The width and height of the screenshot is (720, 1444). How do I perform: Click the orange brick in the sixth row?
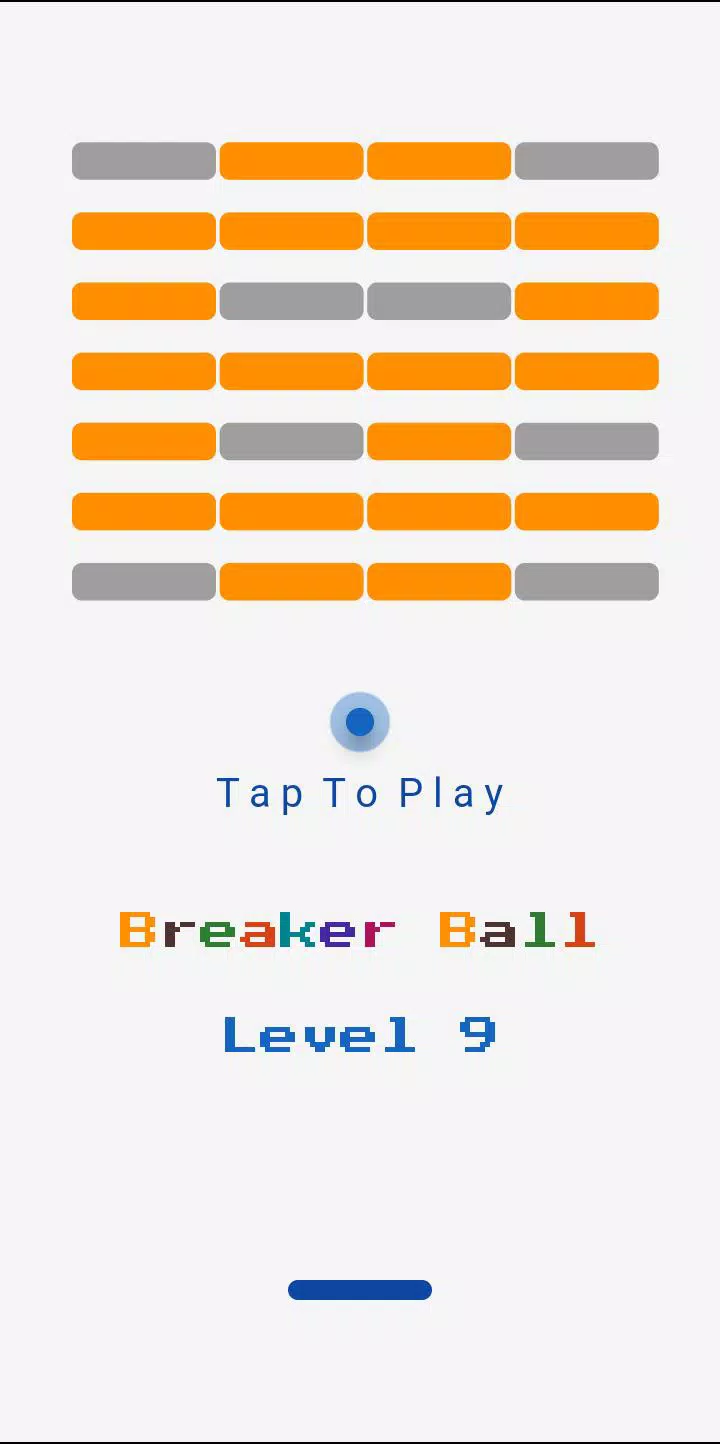[x=291, y=511]
